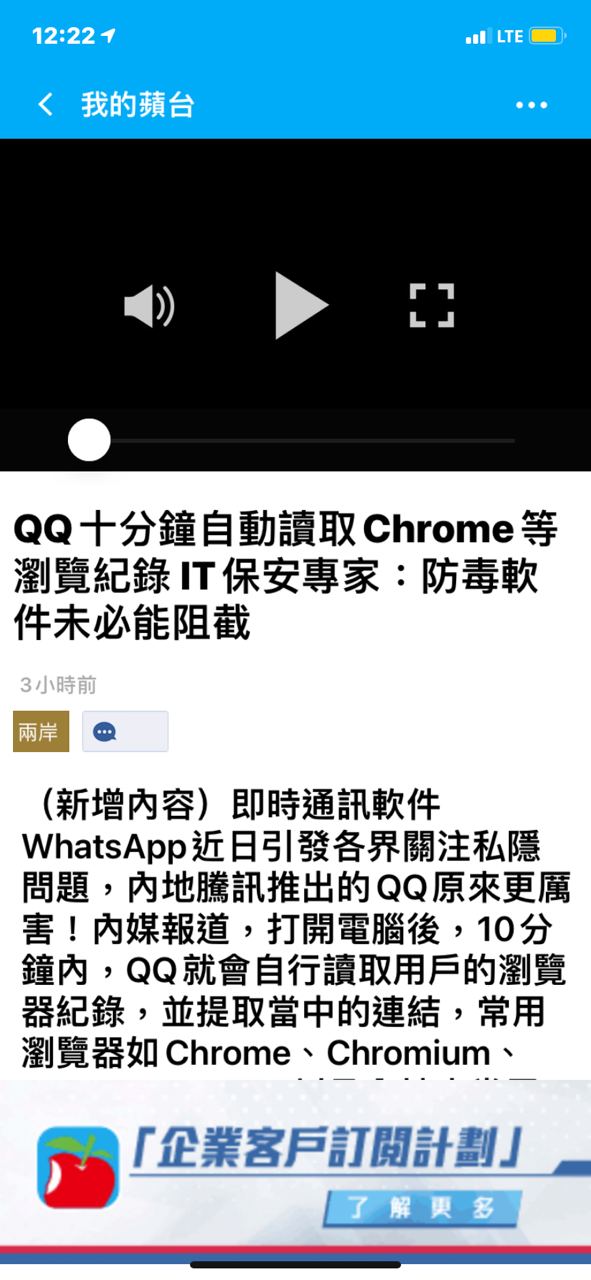Open the 兩岸 category tag
The width and height of the screenshot is (591, 1280).
click(x=40, y=732)
